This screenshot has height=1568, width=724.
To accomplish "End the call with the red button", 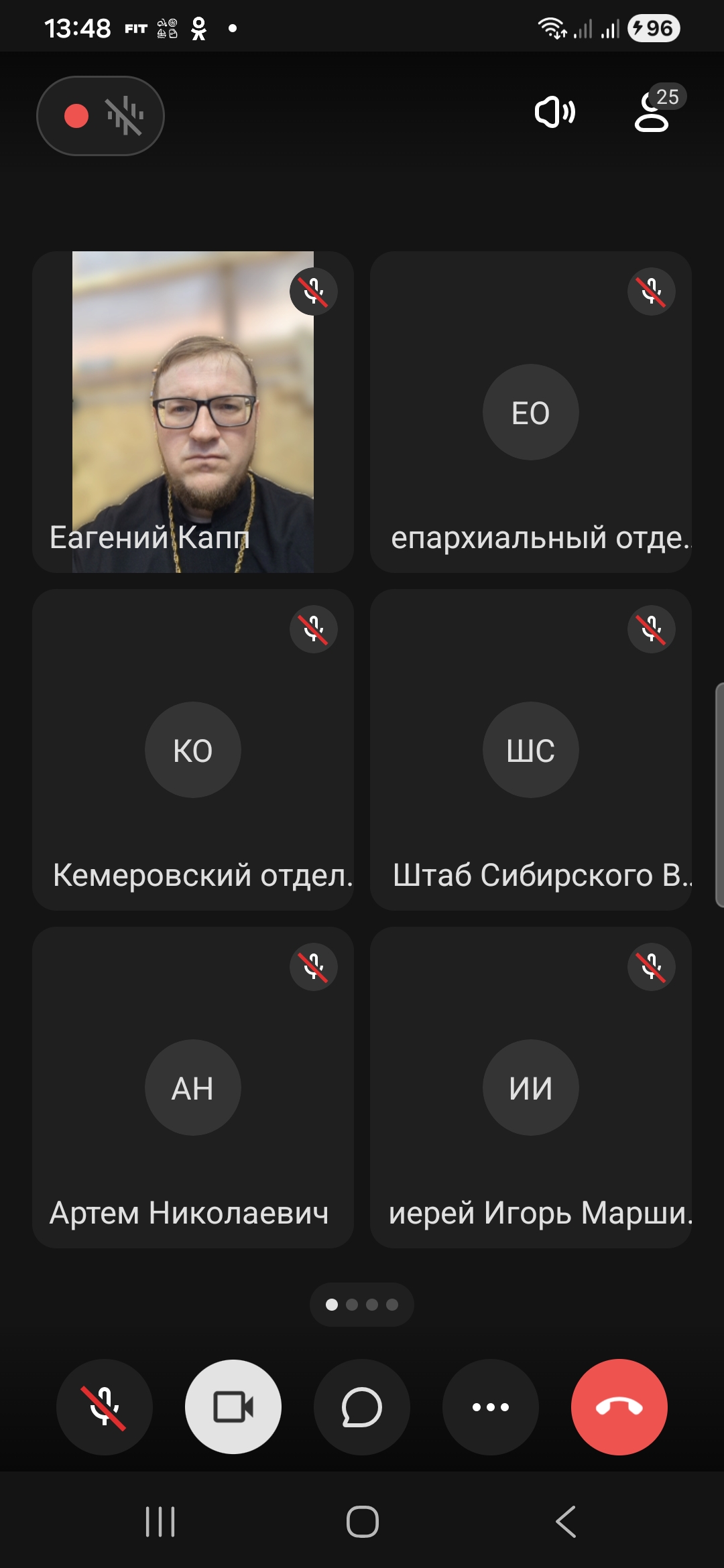I will 619,1407.
